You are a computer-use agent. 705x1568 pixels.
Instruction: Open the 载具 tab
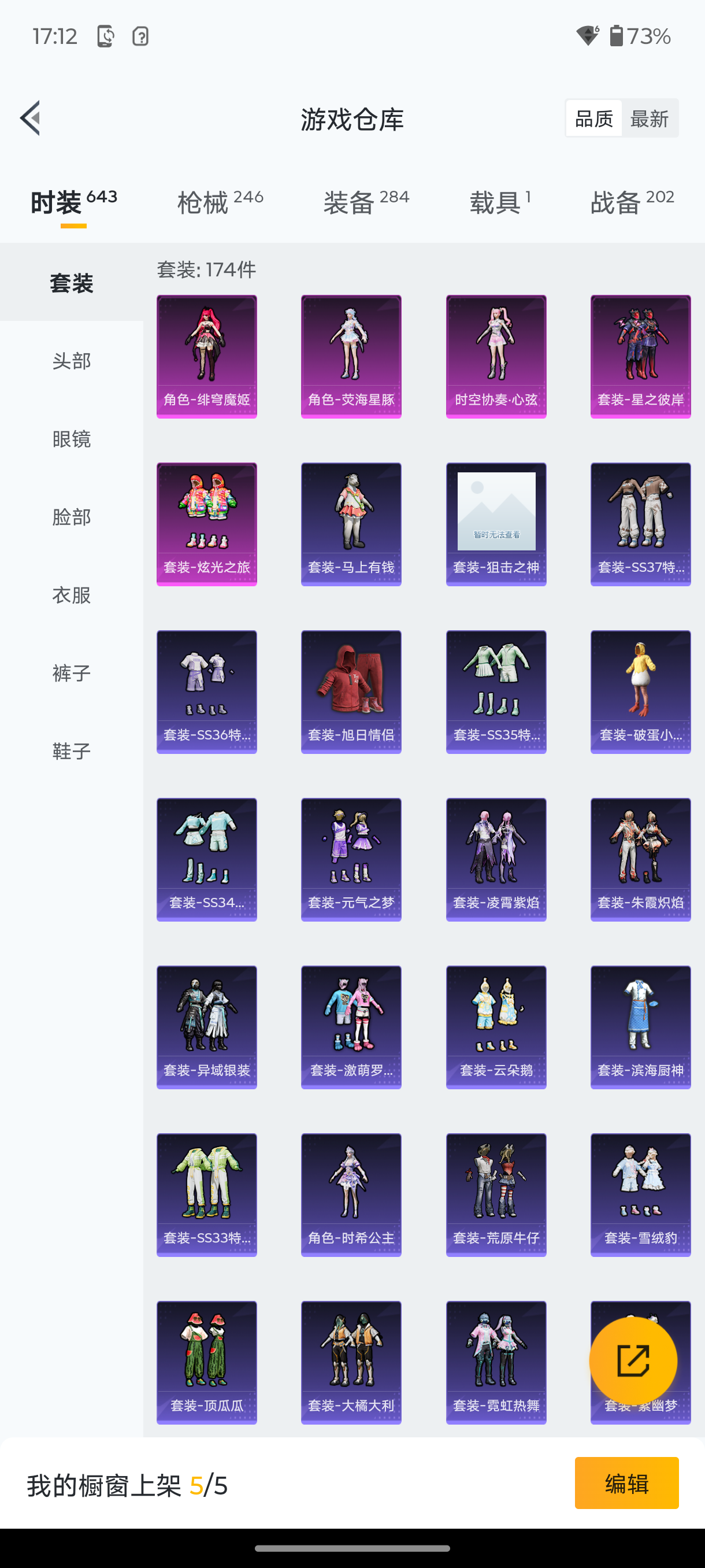click(499, 202)
